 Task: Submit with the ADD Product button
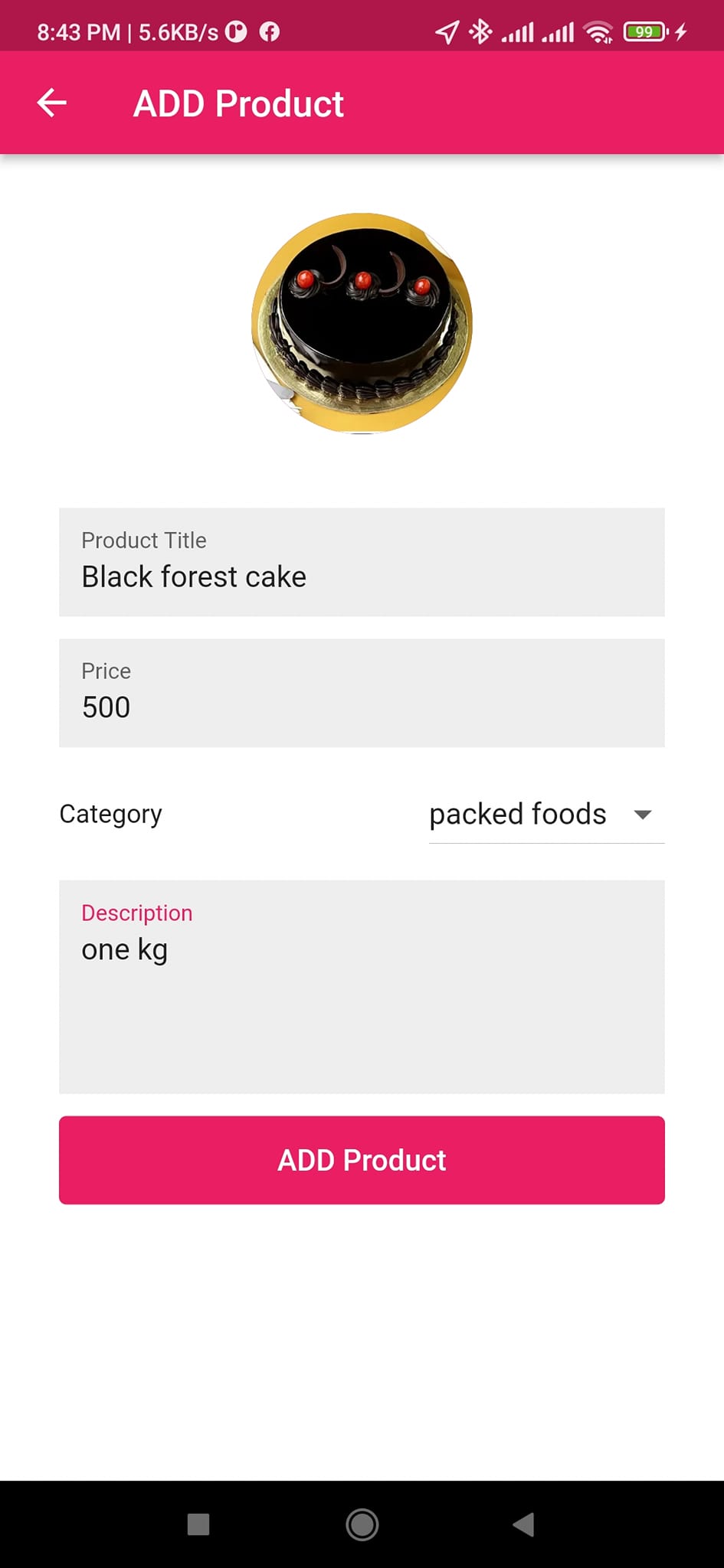[x=362, y=1160]
